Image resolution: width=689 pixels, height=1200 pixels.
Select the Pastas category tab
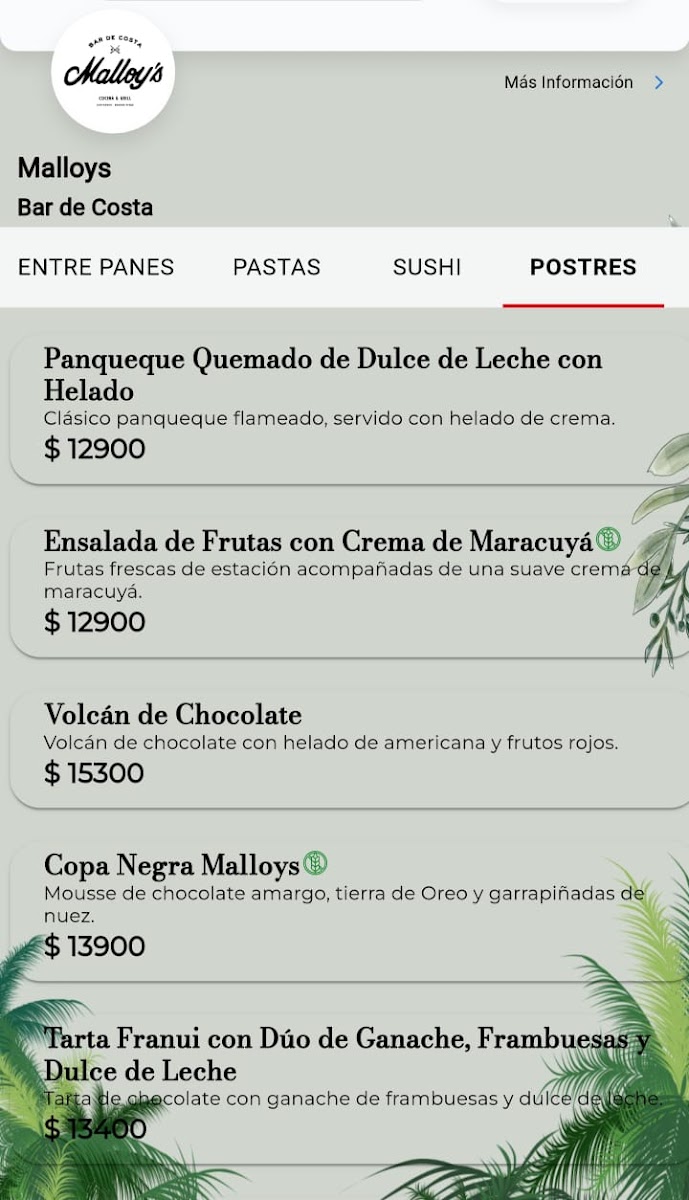pyautogui.click(x=277, y=267)
